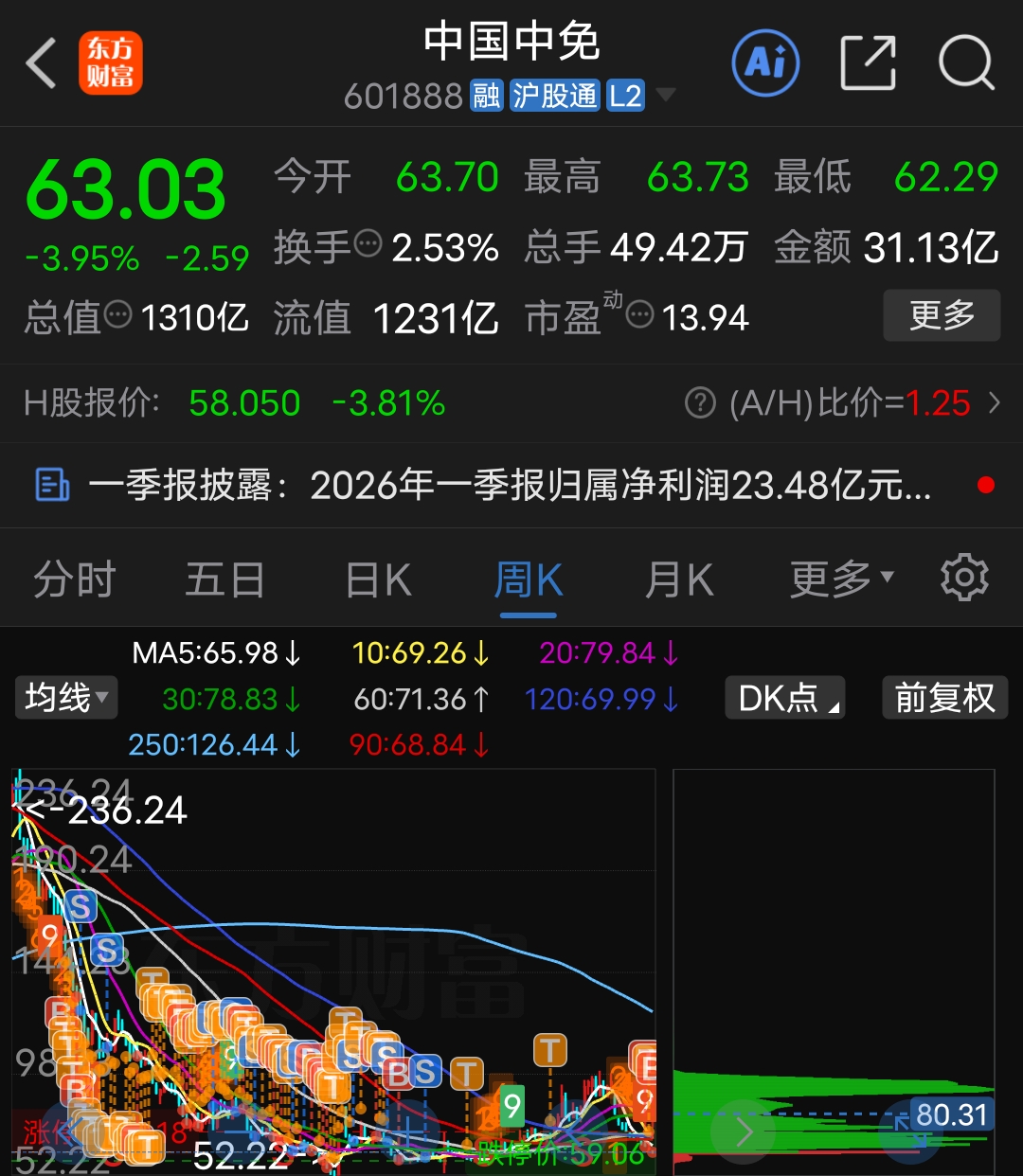Open chart settings gear
The width and height of the screenshot is (1023, 1176).
(964, 578)
